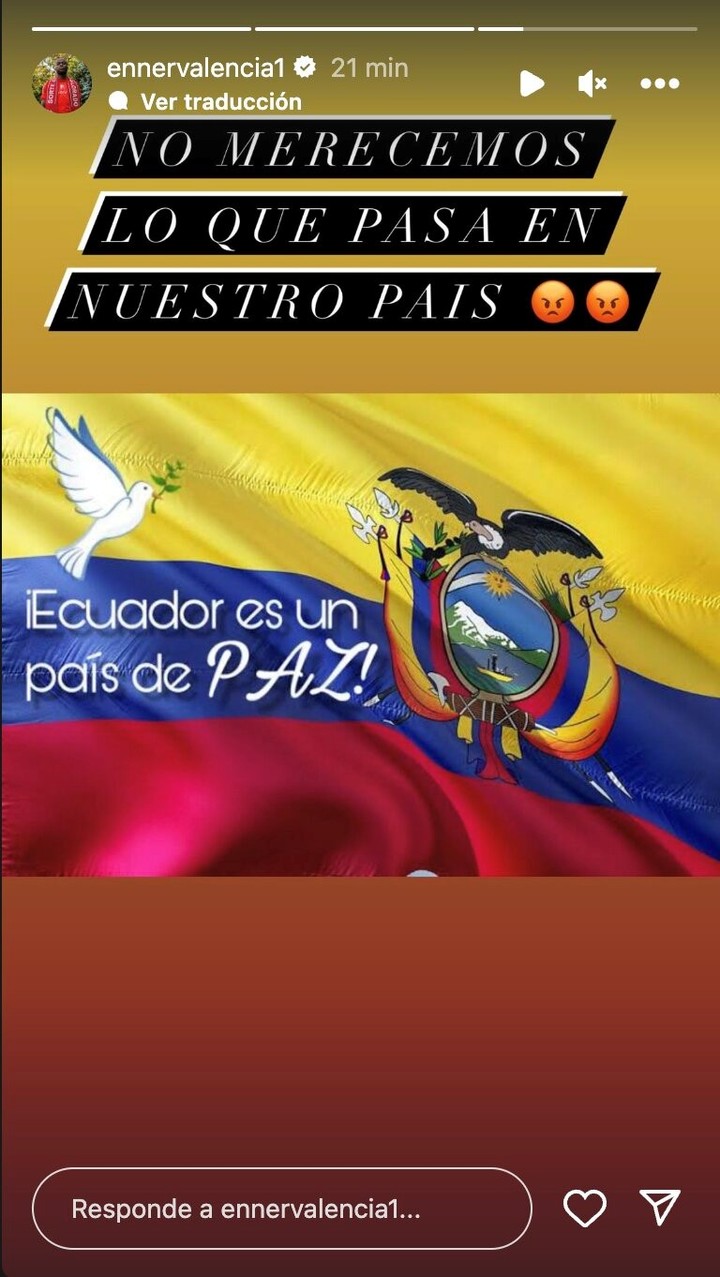Resume story playback with play icon
This screenshot has height=1277, width=720.
(x=532, y=84)
